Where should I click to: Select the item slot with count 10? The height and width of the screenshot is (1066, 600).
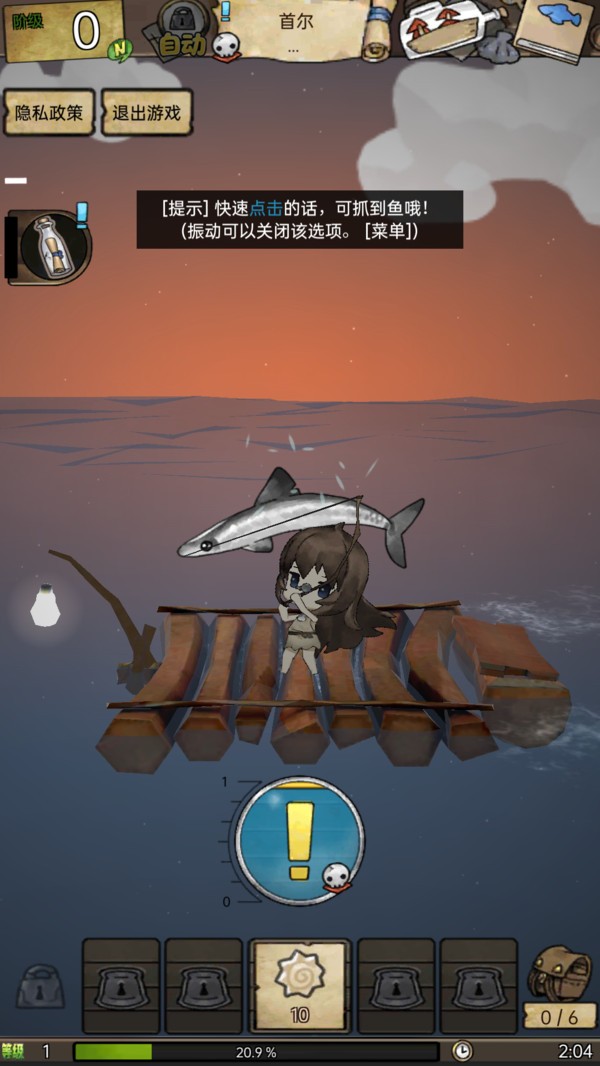click(300, 985)
